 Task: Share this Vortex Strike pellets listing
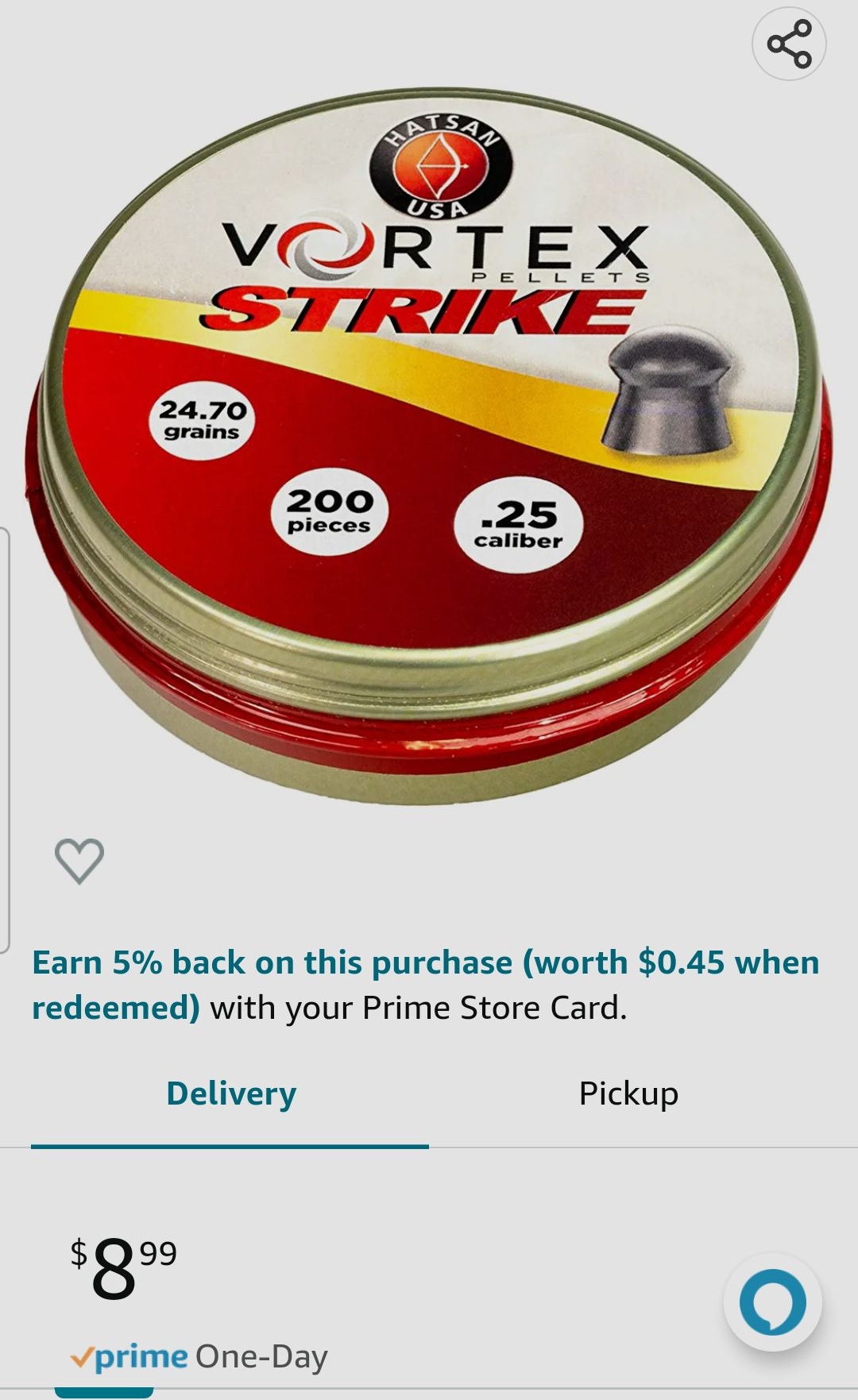789,44
